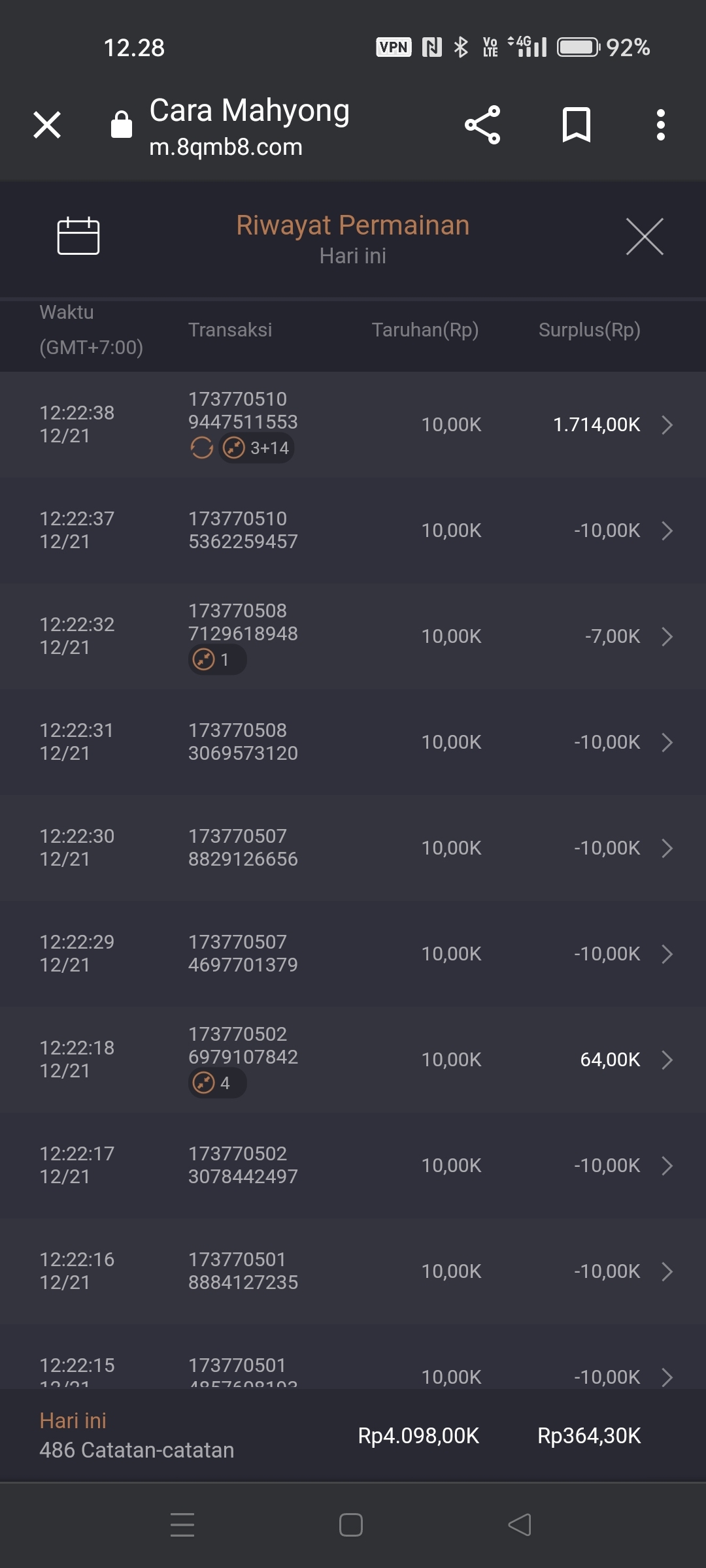The height and width of the screenshot is (1568, 706).
Task: Open the 12:22:30 game record
Action: pos(666,848)
